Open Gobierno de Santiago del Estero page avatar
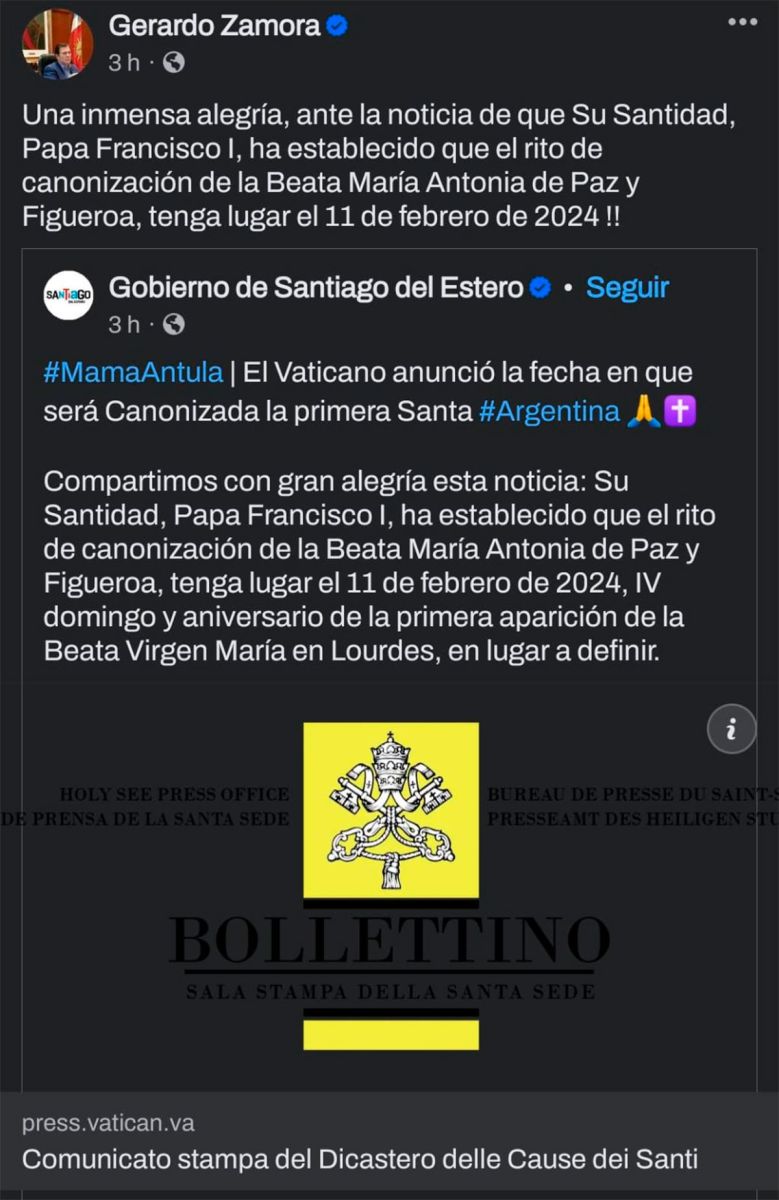The height and width of the screenshot is (1200, 779). pyautogui.click(x=68, y=295)
